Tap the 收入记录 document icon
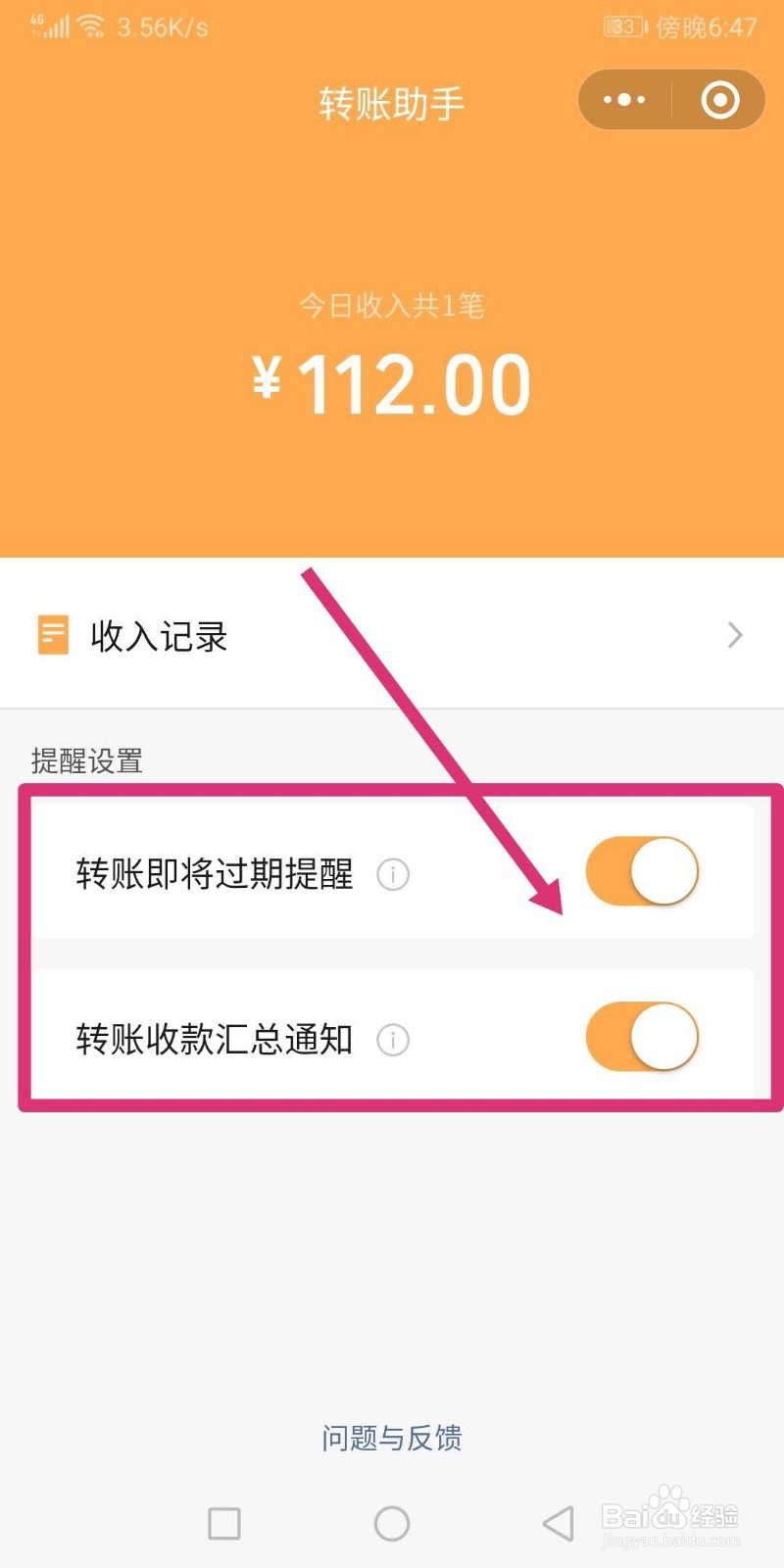 pos(52,635)
